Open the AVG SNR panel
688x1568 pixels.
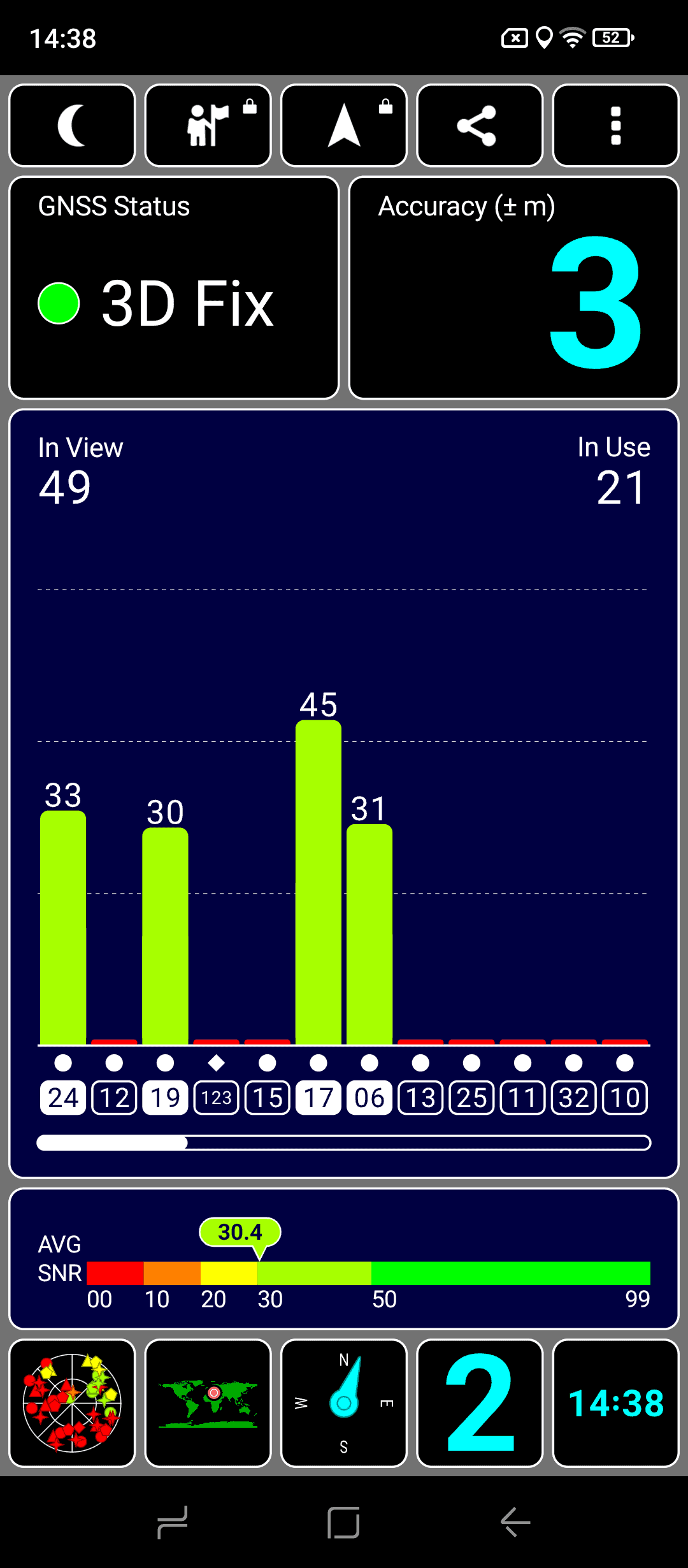pos(344,1259)
